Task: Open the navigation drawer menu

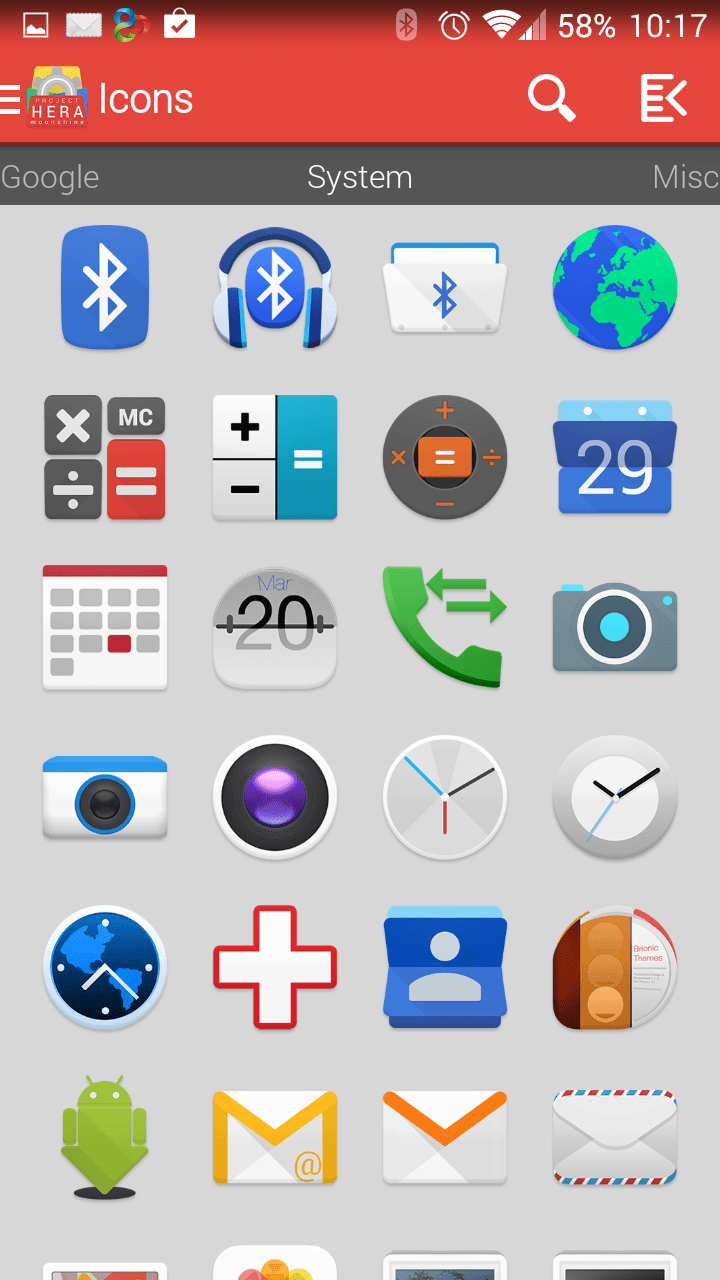Action: click(10, 99)
